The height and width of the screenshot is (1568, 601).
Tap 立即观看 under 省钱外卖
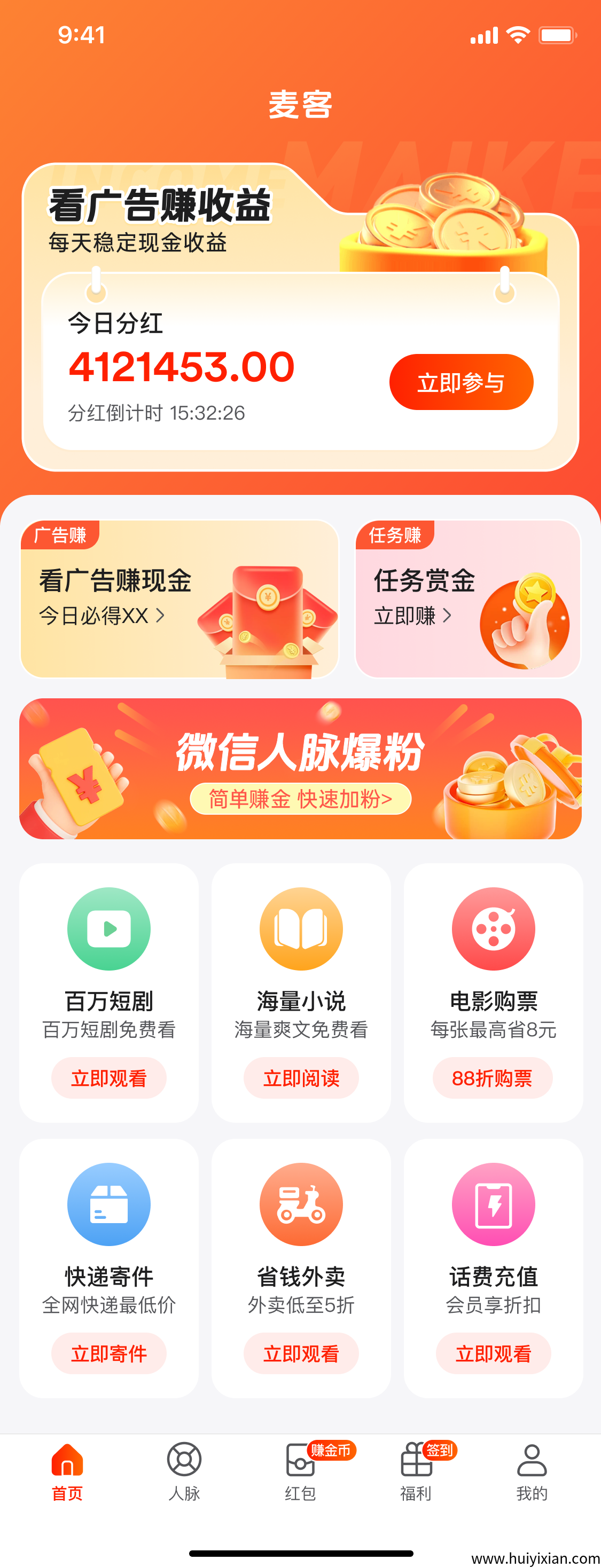coord(301,1353)
